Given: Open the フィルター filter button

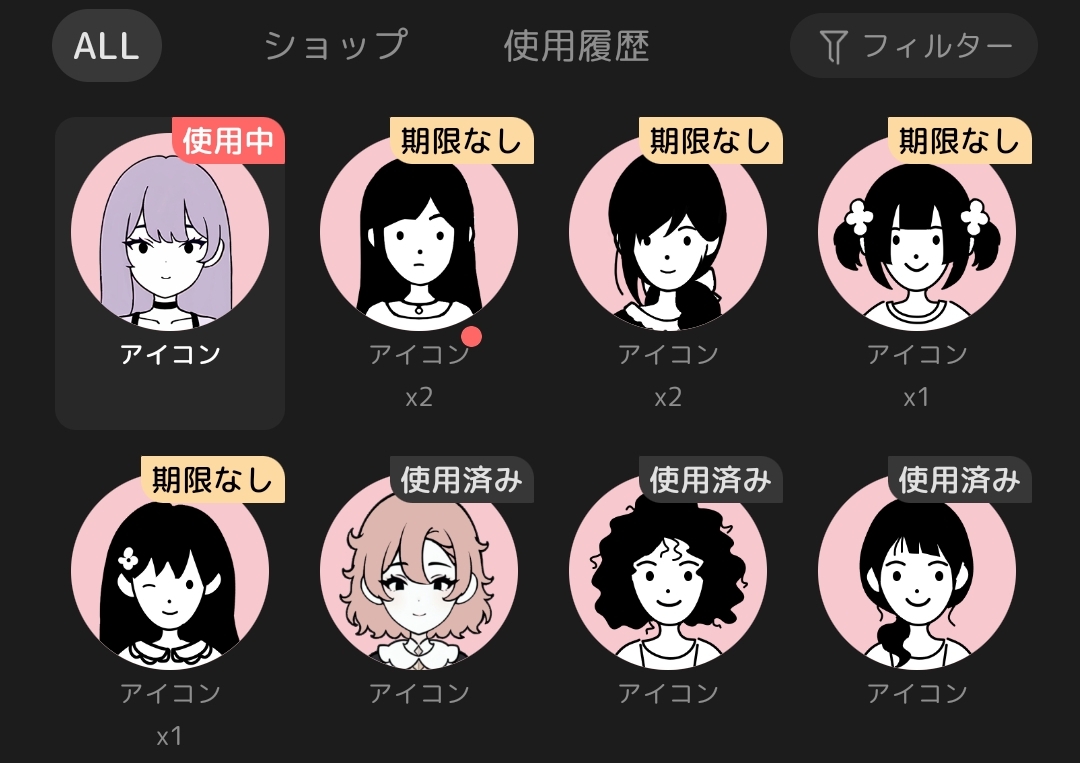Looking at the screenshot, I should [913, 46].
